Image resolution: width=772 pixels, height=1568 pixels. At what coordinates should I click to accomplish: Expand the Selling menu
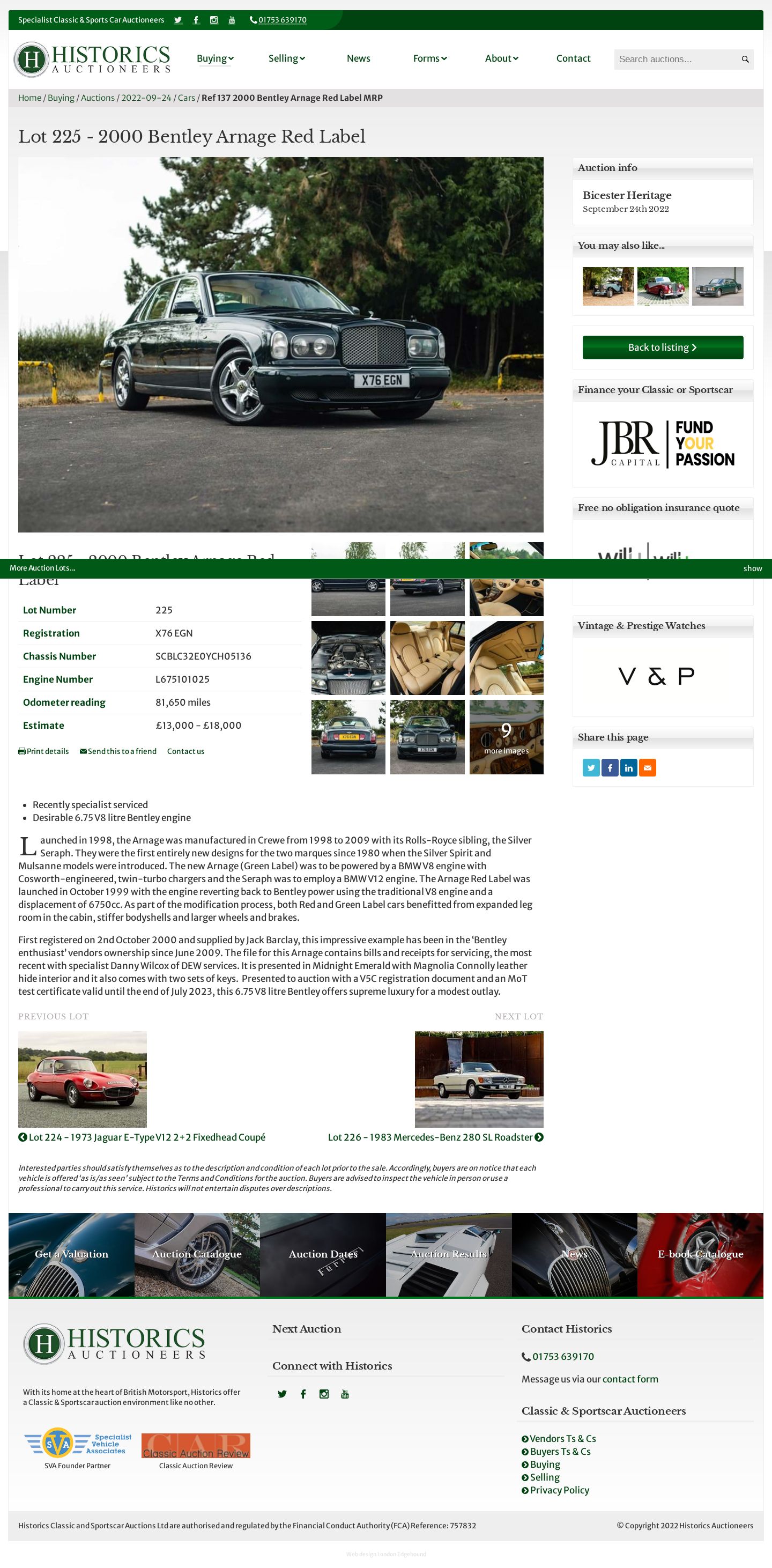pyautogui.click(x=286, y=58)
